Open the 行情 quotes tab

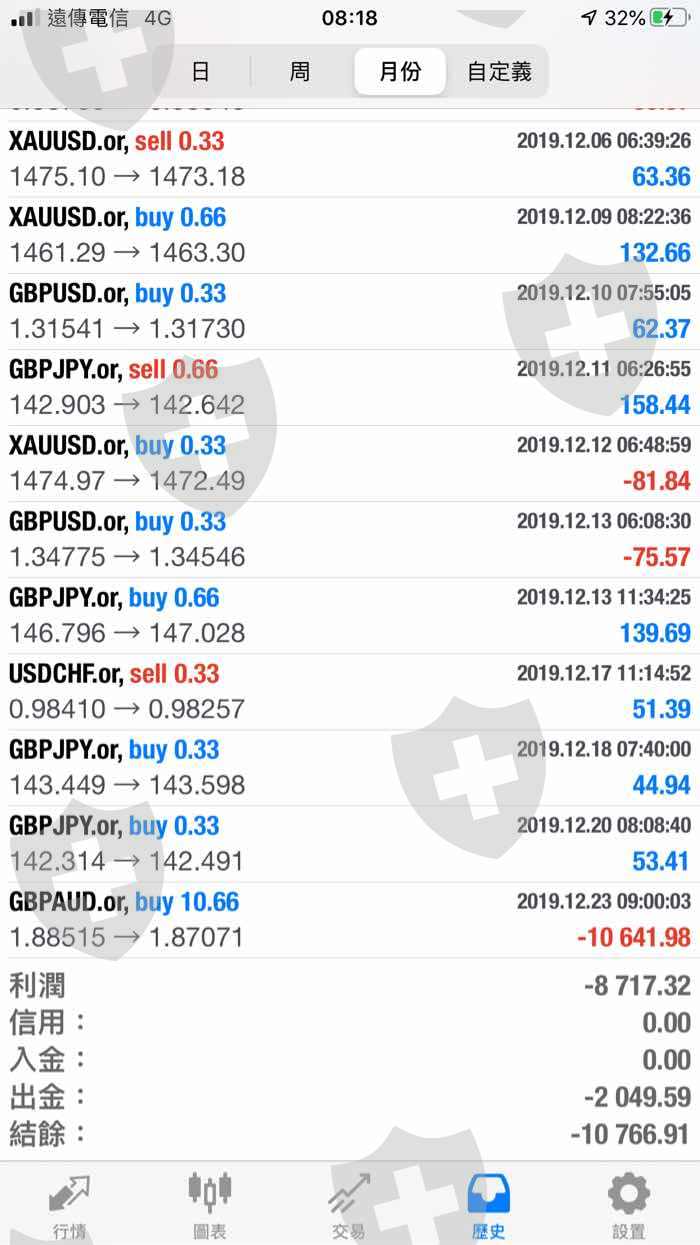(x=69, y=1205)
